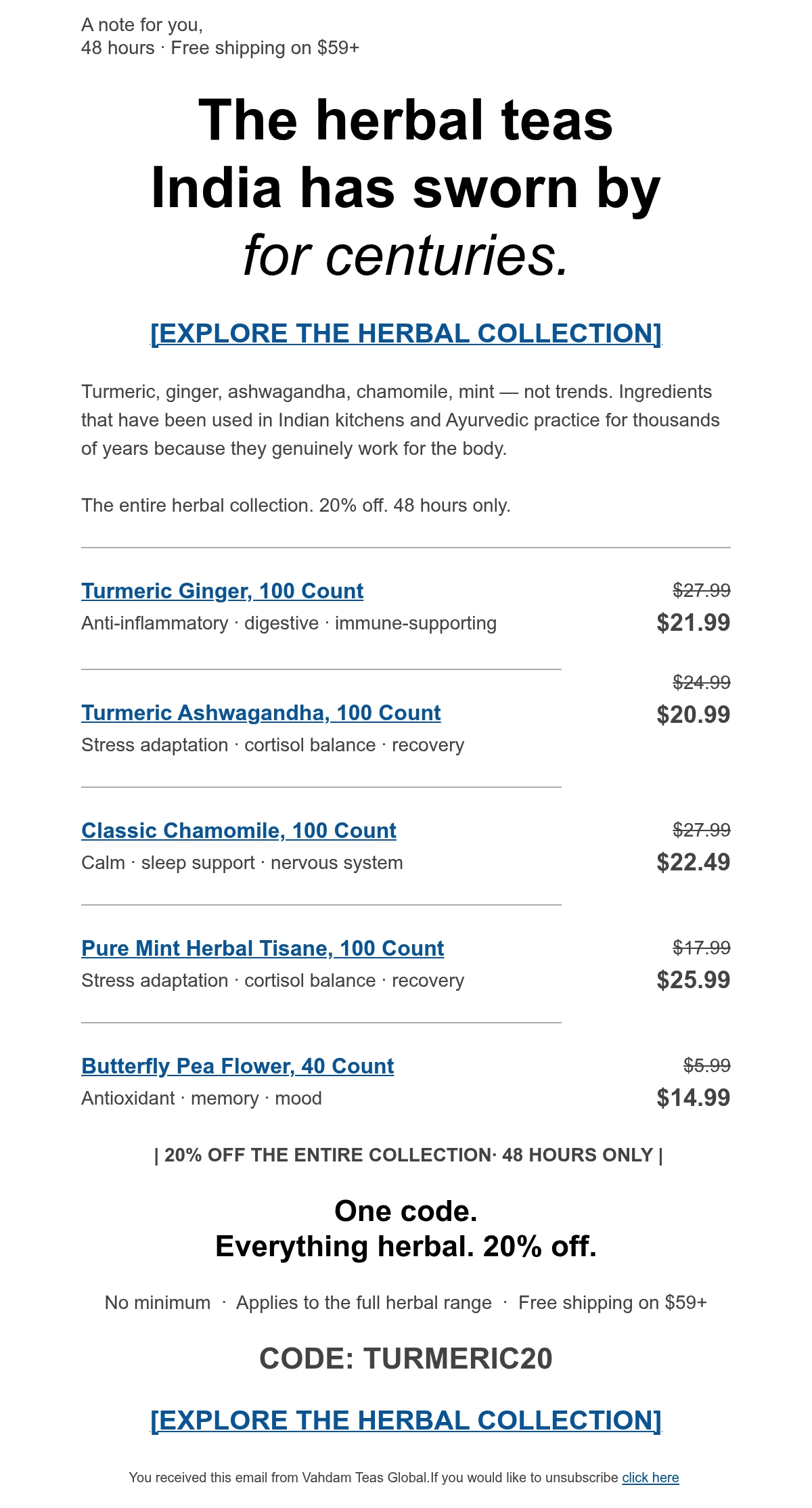View Turmeric Ashwagandha, 100 Count
Screen dimensions: 812x1508
pos(261,713)
